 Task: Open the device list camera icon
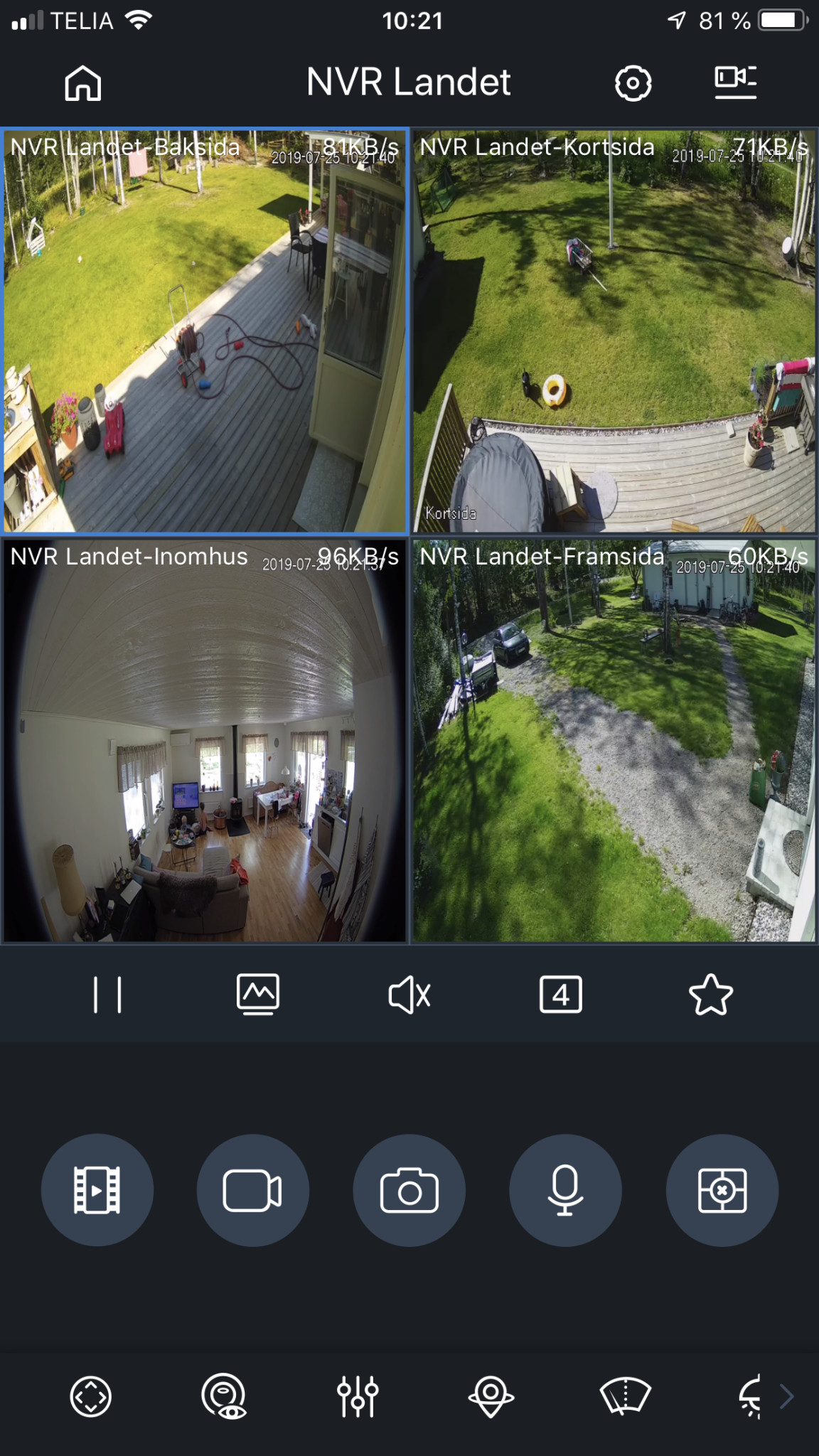[x=735, y=82]
